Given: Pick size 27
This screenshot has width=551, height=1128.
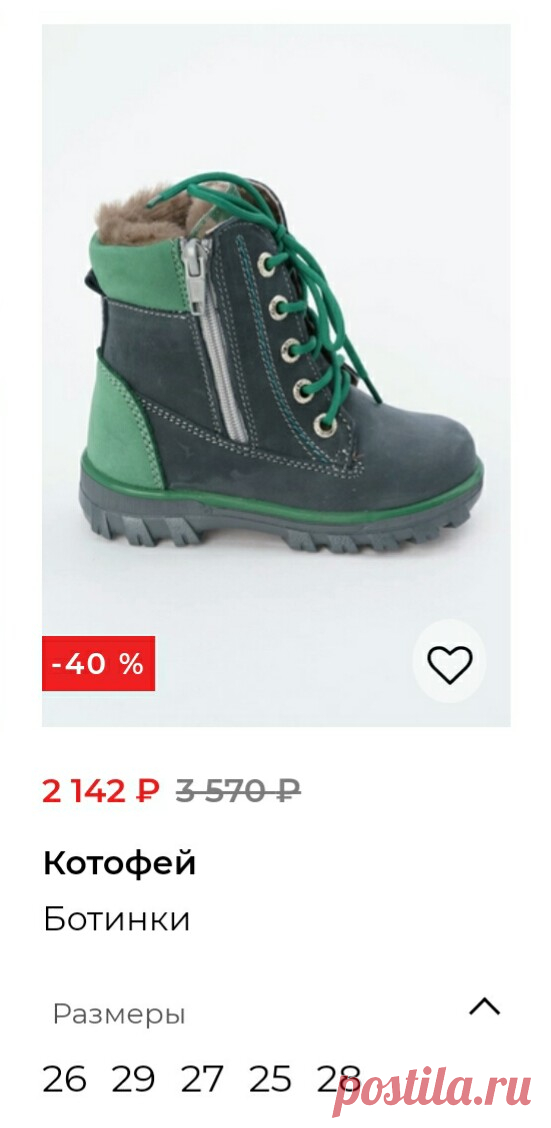Looking at the screenshot, I should (x=202, y=1079).
